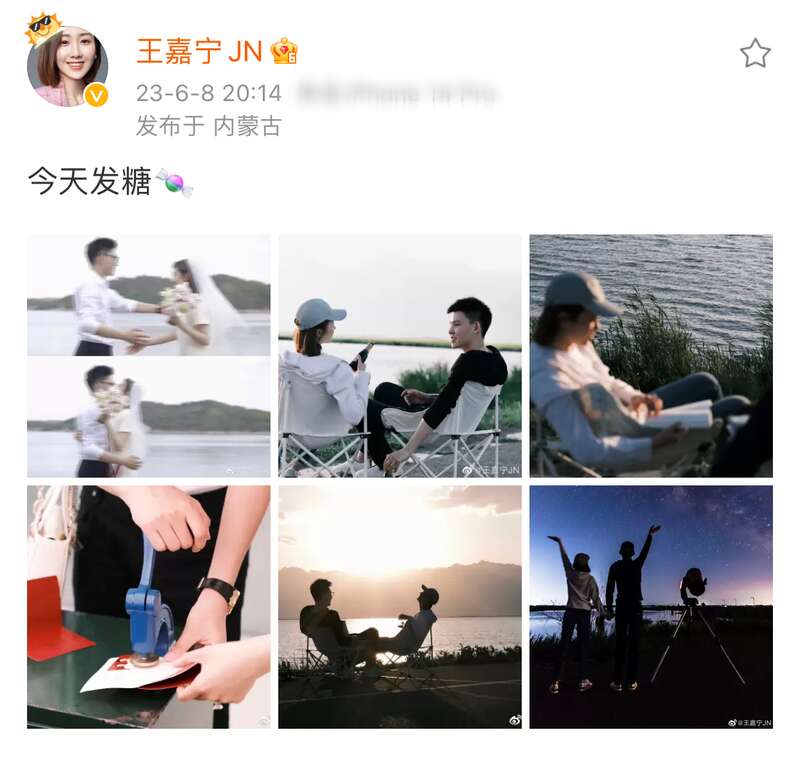Open photo of person reading by the water
This screenshot has height=759, width=800.
[x=650, y=355]
